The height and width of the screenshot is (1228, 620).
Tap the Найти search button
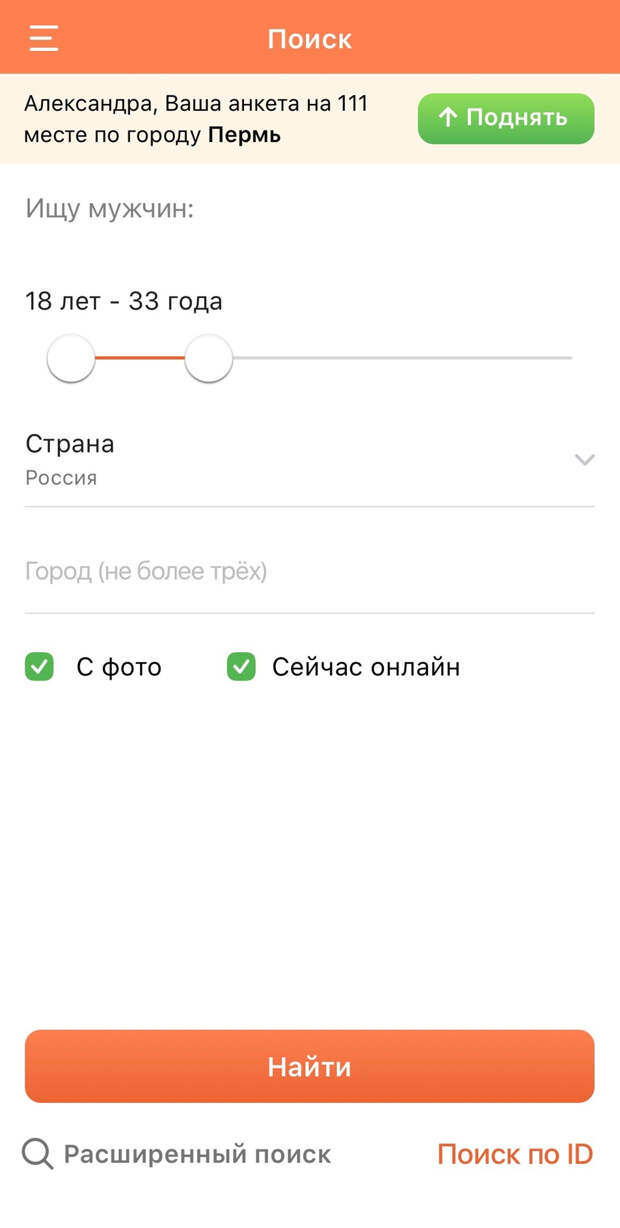[x=310, y=1067]
